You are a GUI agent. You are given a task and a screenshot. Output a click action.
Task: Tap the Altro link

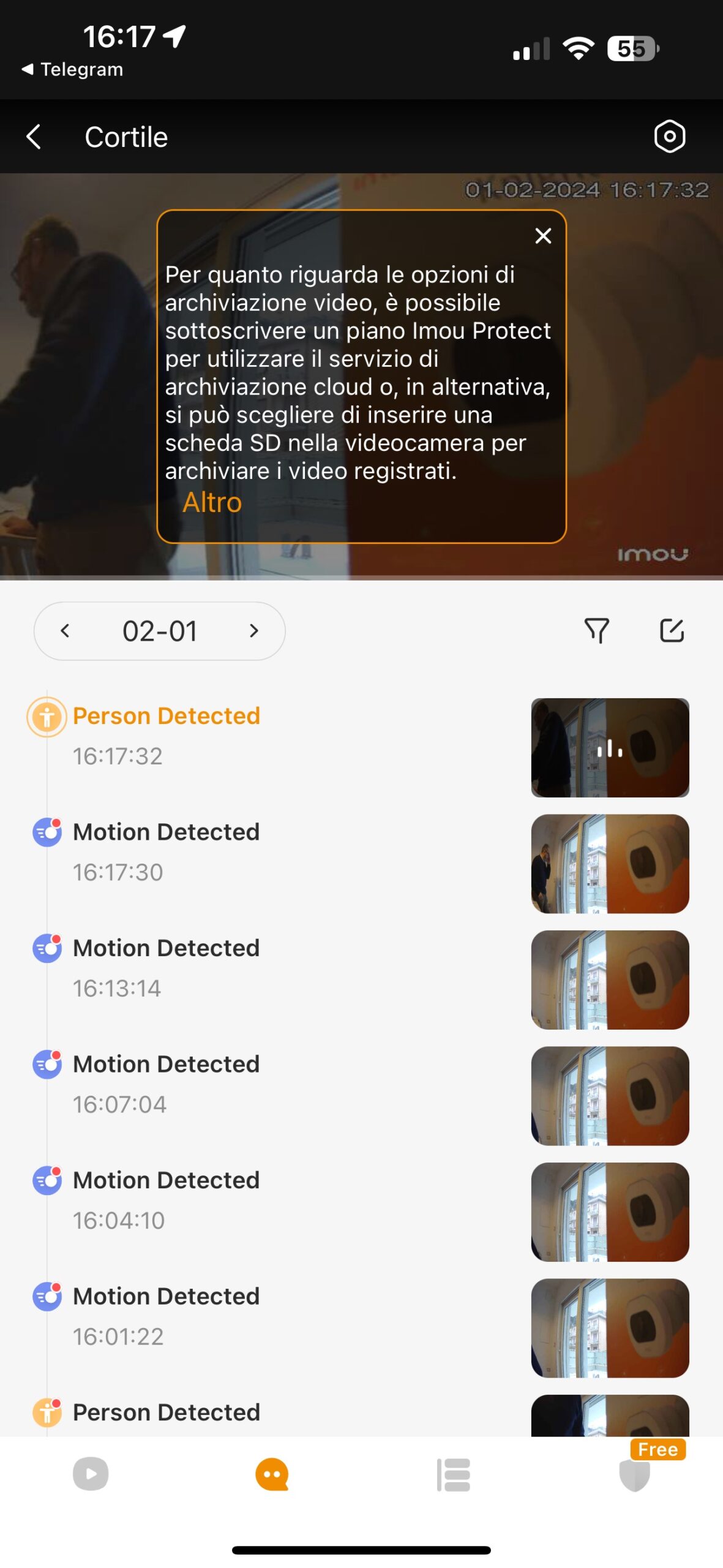coord(212,502)
